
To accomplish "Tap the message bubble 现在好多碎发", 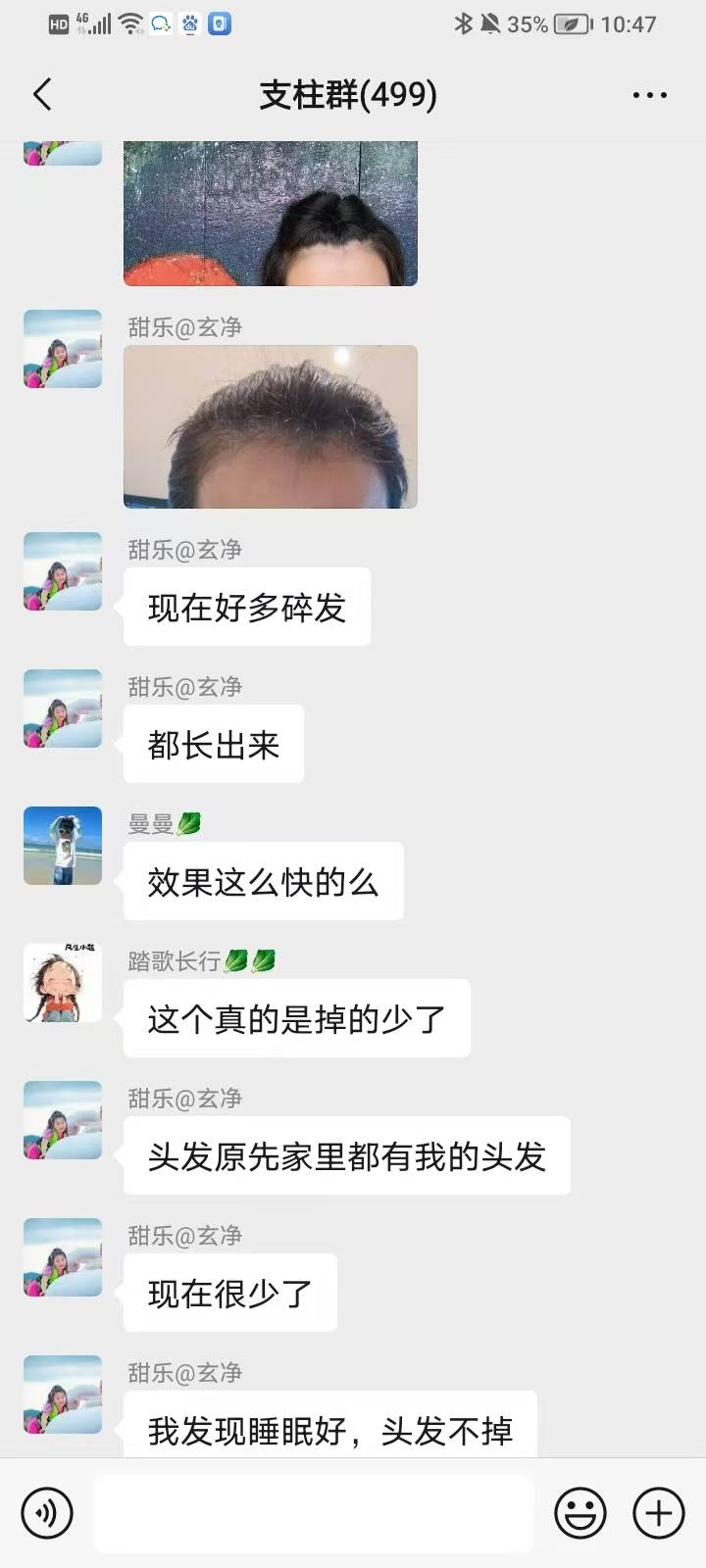I will (x=246, y=607).
